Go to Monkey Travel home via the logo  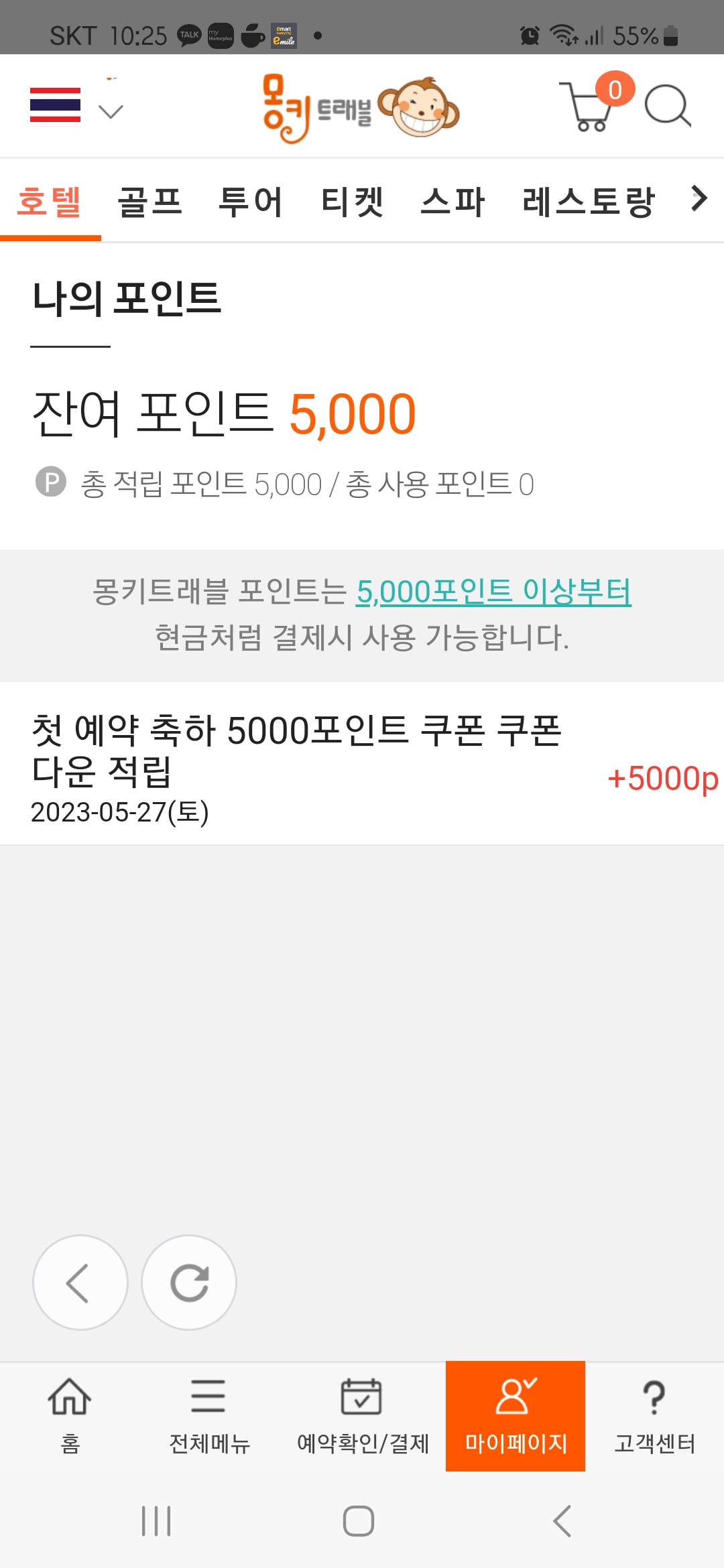pos(361,108)
